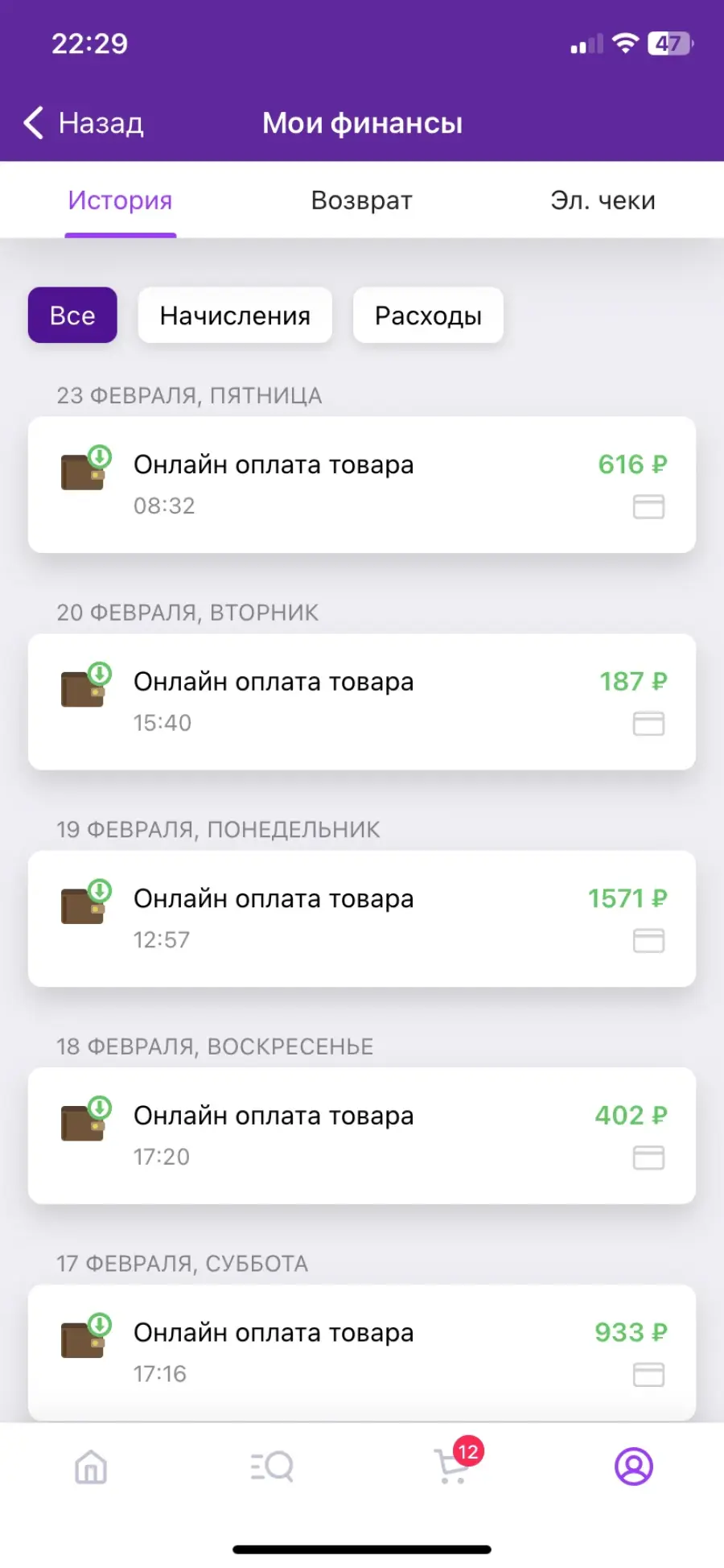Image resolution: width=724 pixels, height=1568 pixels.
Task: Open the 187 ₽ payment from 20 February
Action: click(x=362, y=702)
